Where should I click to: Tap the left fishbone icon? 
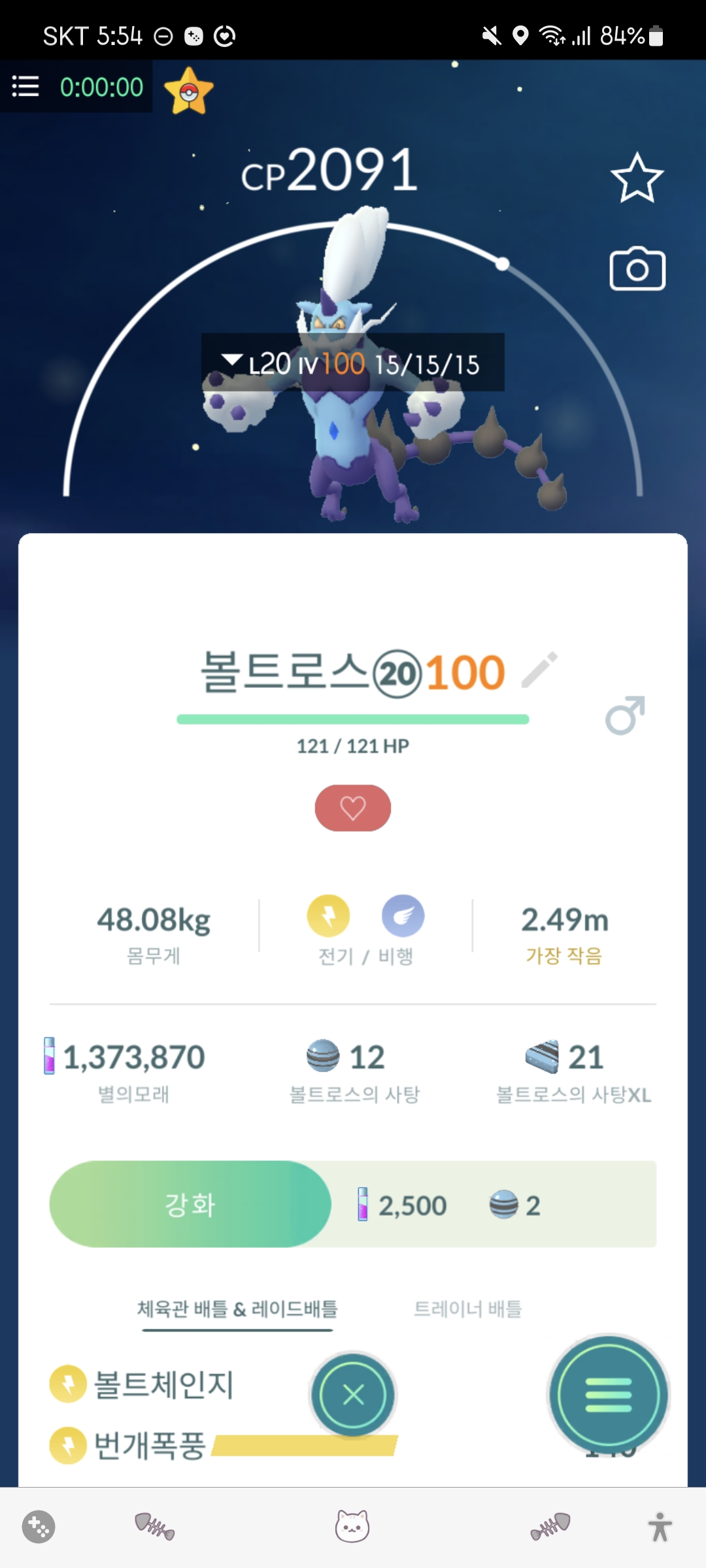click(x=155, y=1527)
